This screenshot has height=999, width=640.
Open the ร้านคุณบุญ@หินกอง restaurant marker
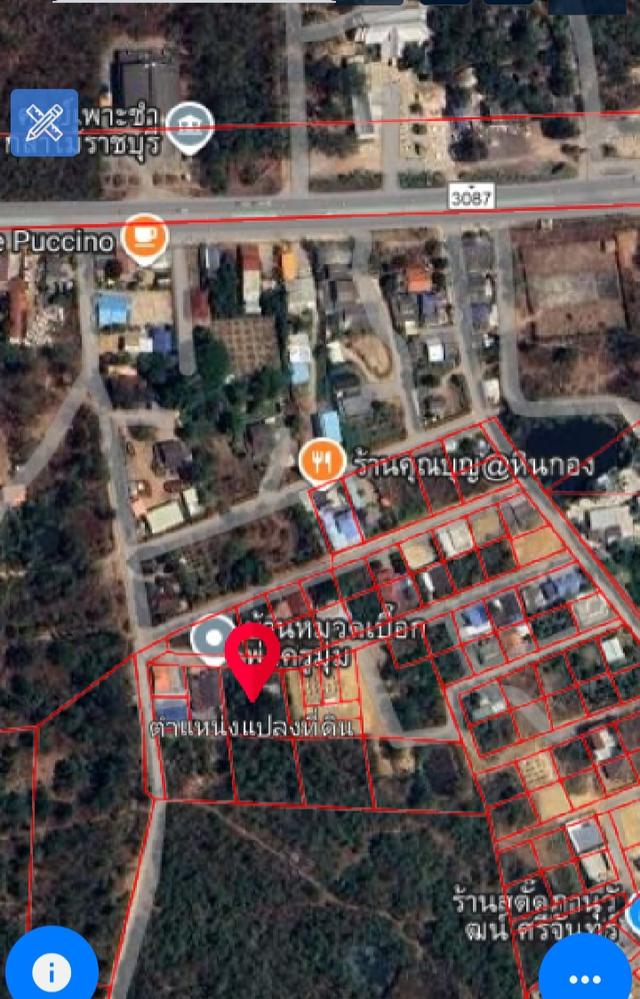click(322, 462)
